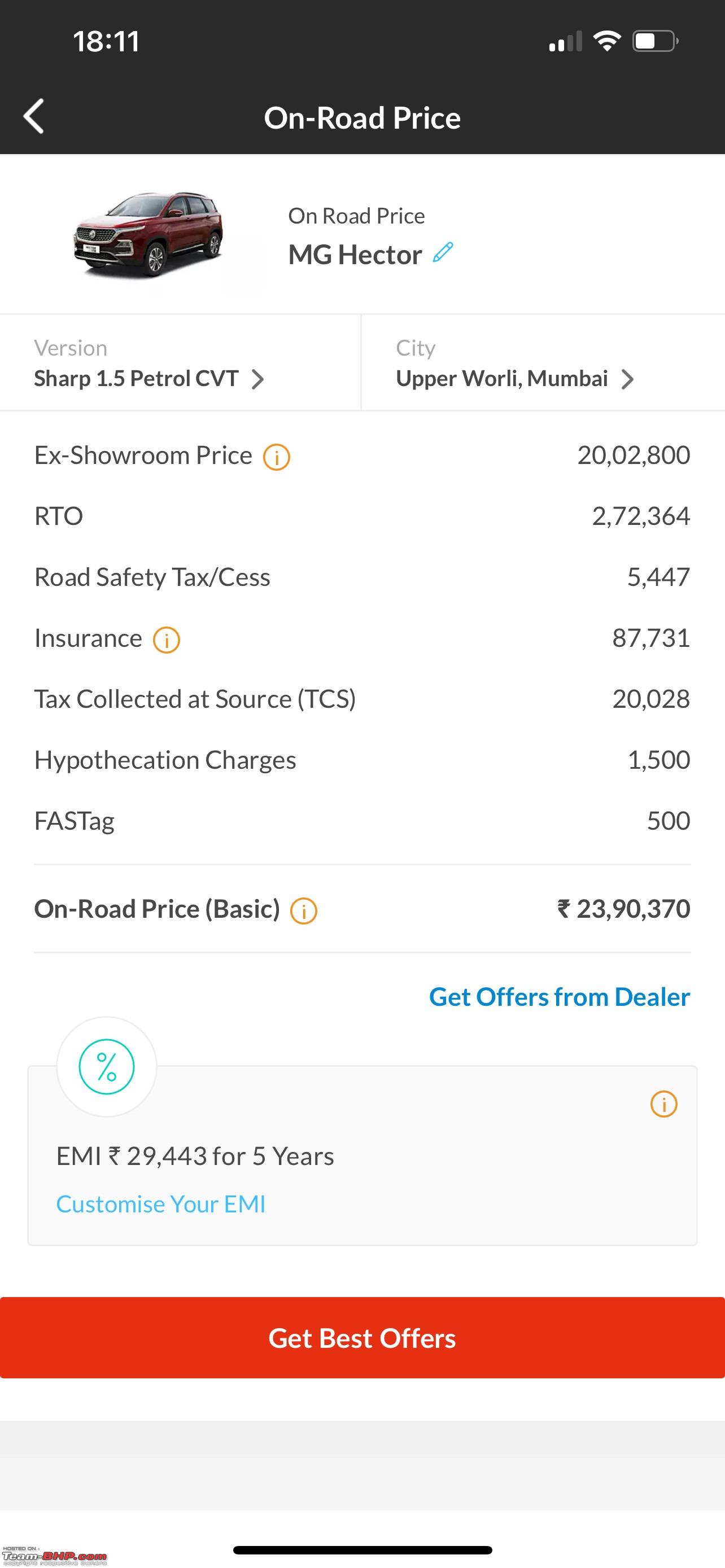Go back from On-Road Price

[34, 116]
